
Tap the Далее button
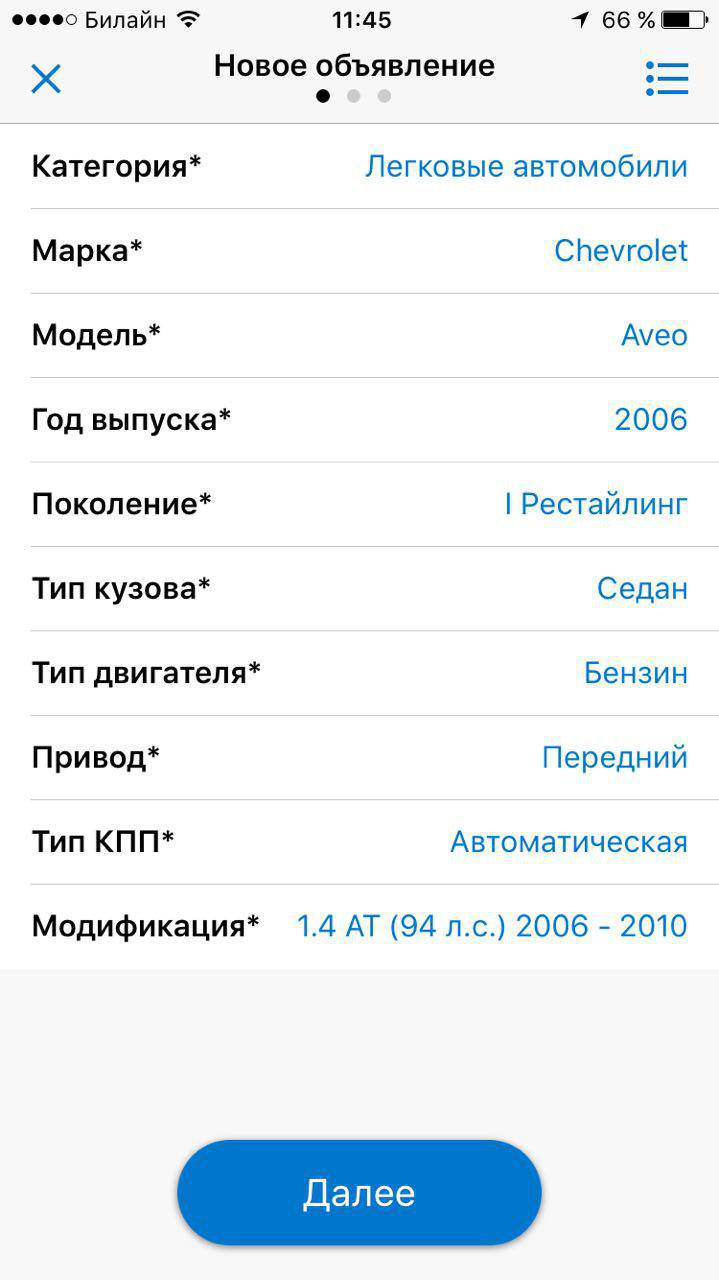click(359, 1193)
